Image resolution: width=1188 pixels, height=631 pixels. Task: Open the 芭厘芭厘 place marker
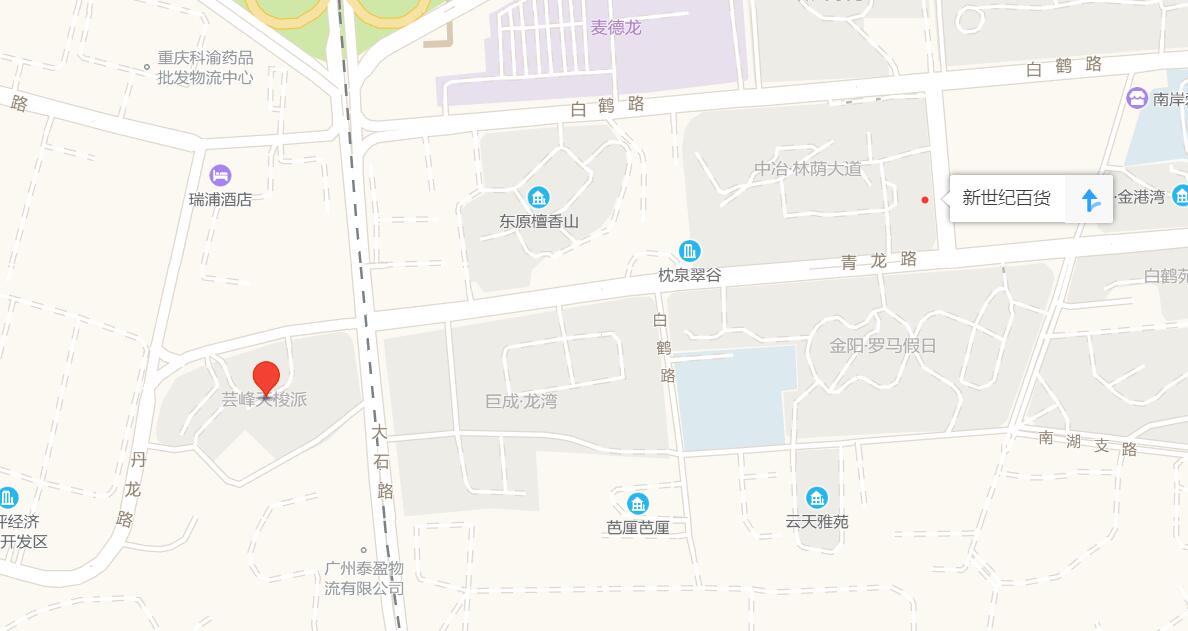click(638, 503)
